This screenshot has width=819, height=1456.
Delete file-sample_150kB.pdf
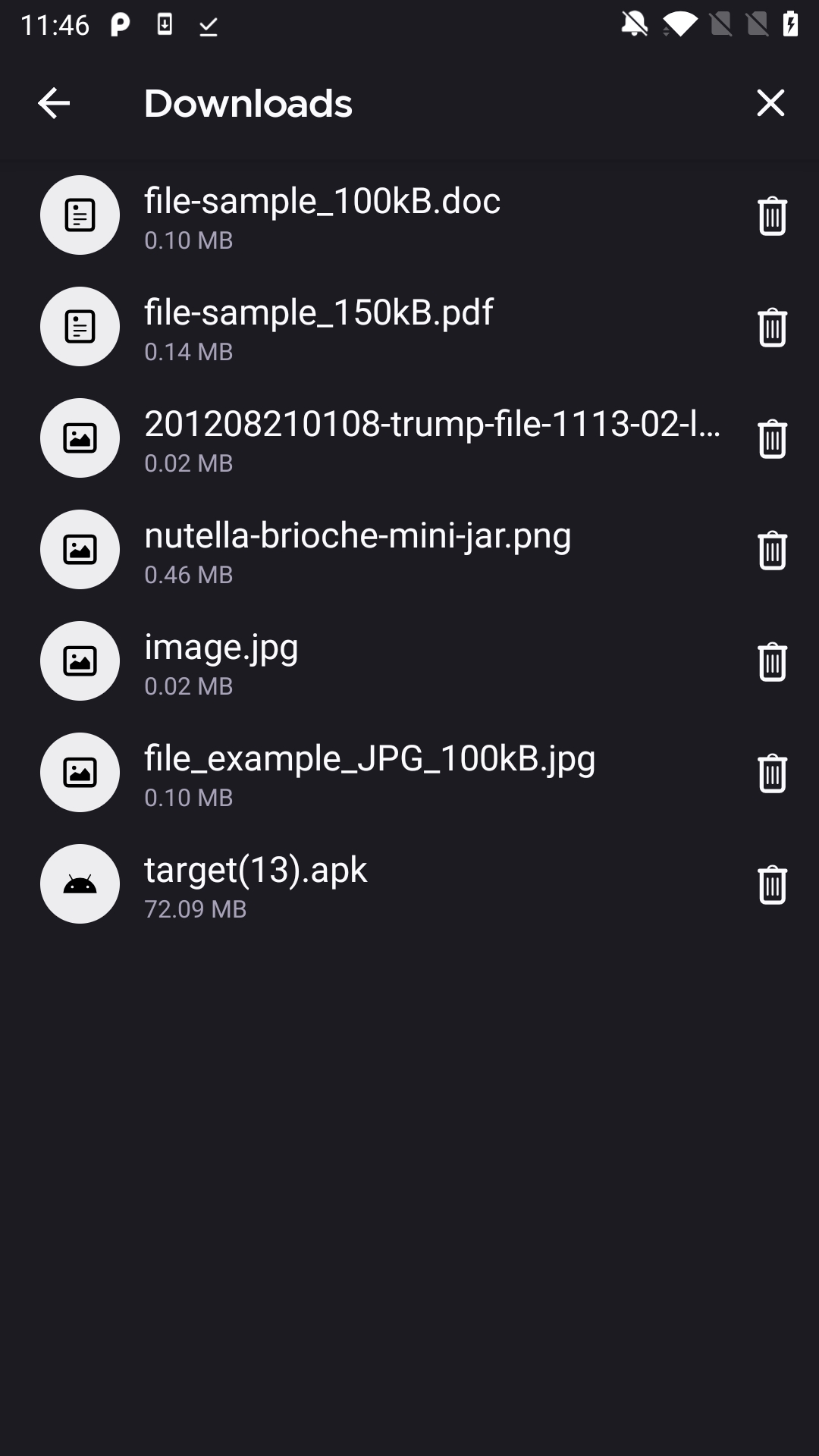tap(772, 328)
